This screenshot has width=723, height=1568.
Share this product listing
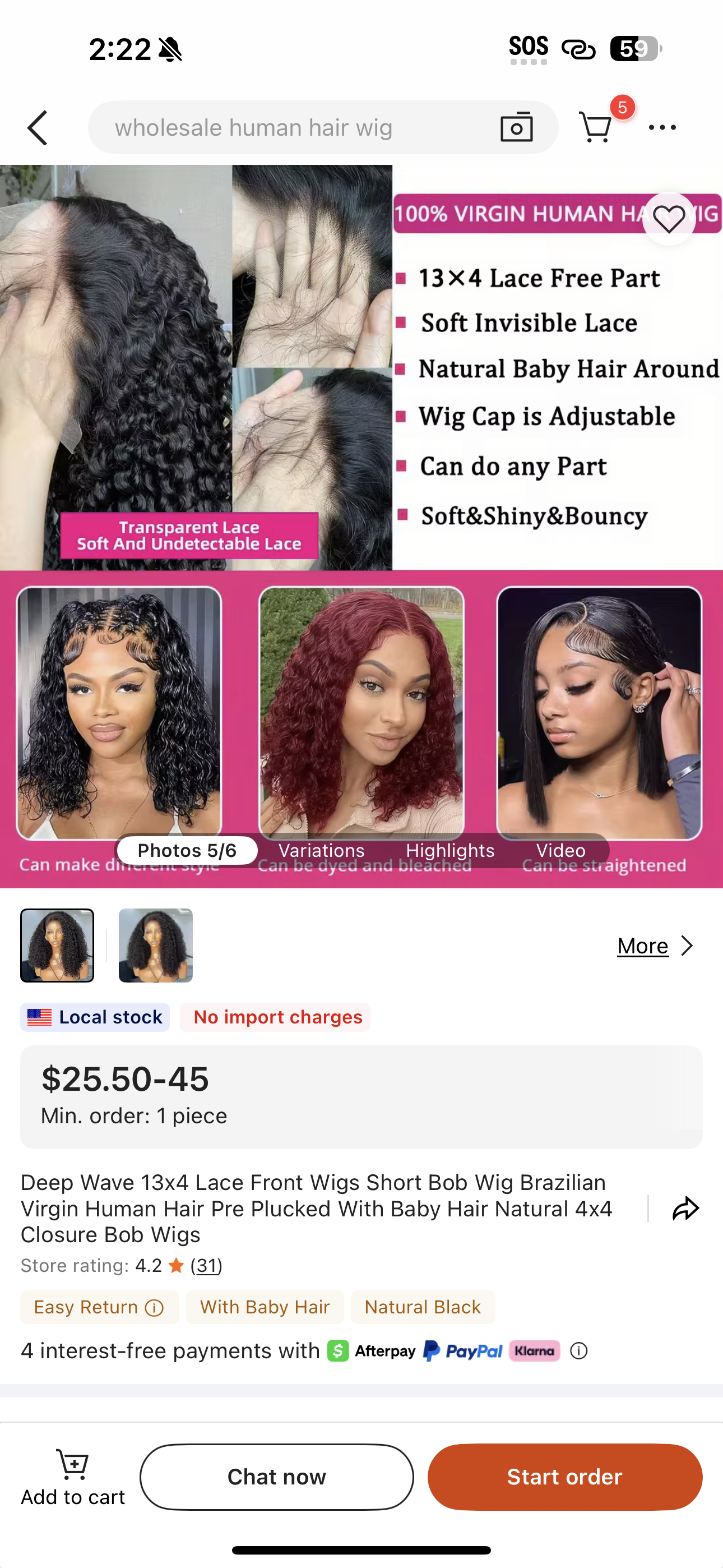685,1209
